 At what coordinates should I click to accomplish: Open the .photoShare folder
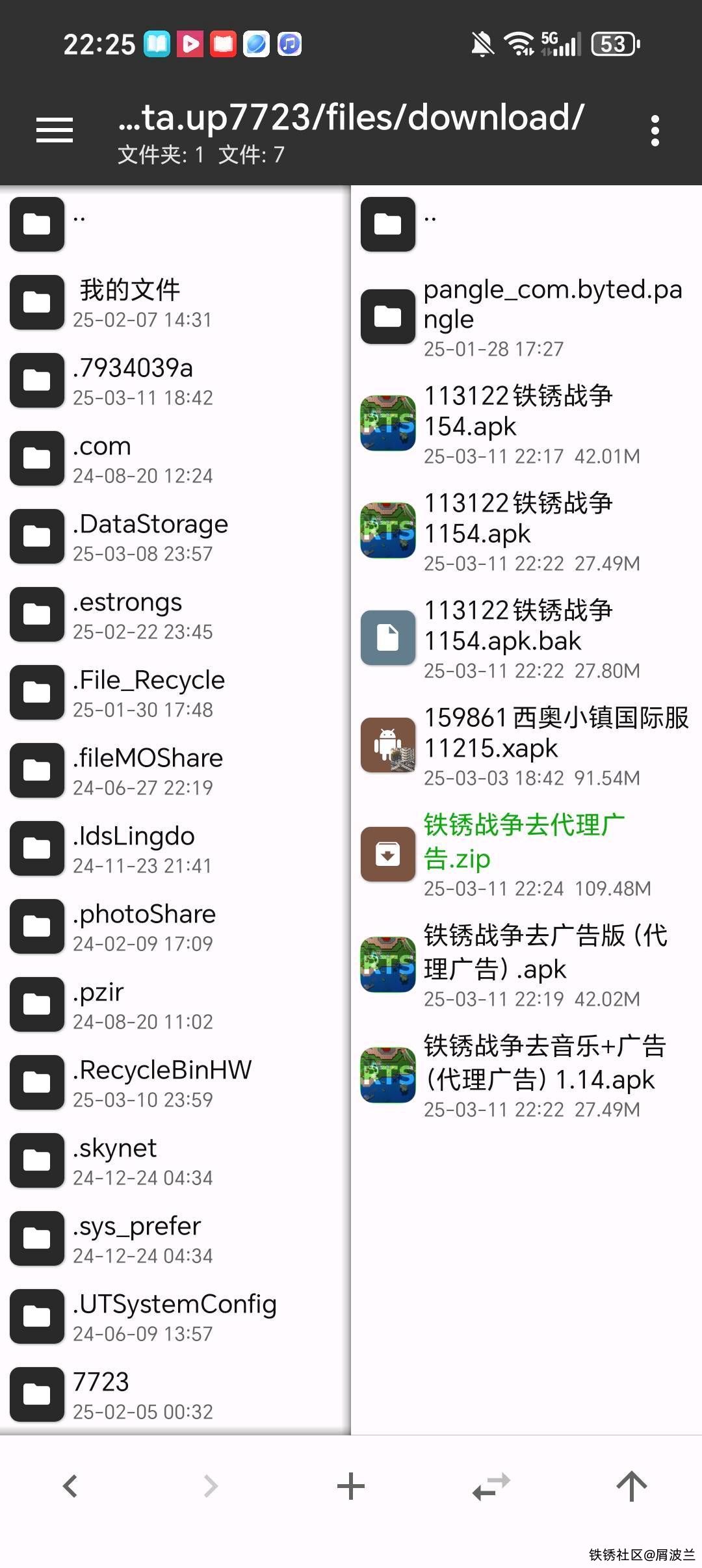[x=143, y=926]
